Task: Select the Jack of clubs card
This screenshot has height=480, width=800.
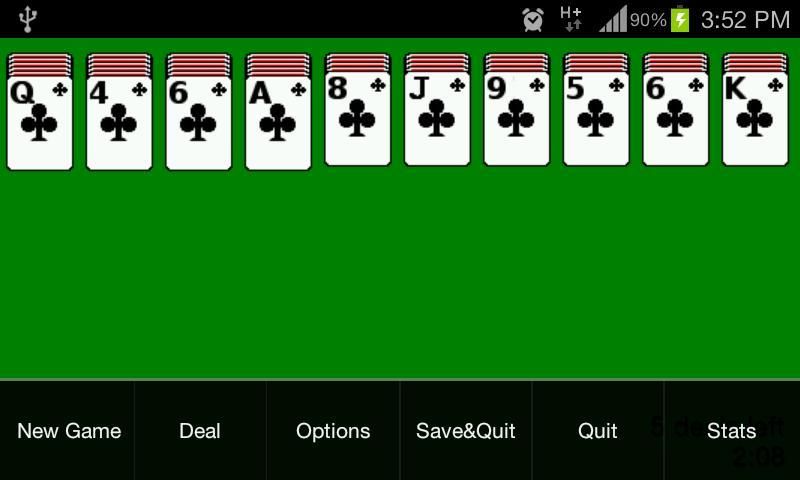Action: 437,118
